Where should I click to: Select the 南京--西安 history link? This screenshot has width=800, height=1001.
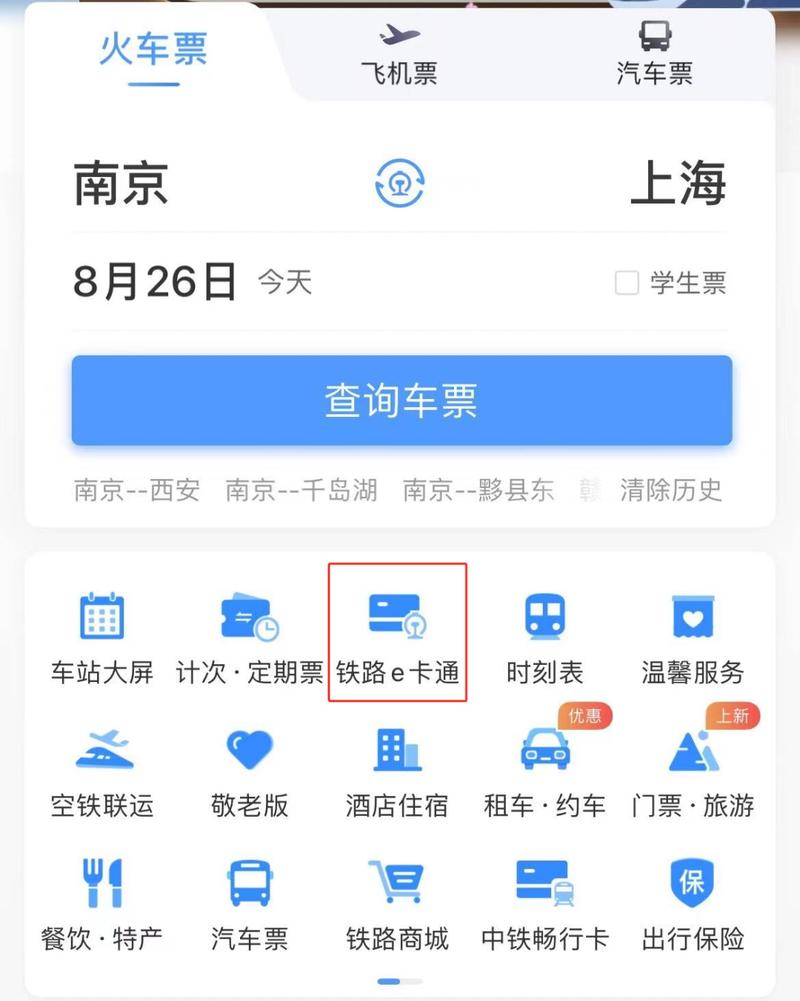click(135, 490)
